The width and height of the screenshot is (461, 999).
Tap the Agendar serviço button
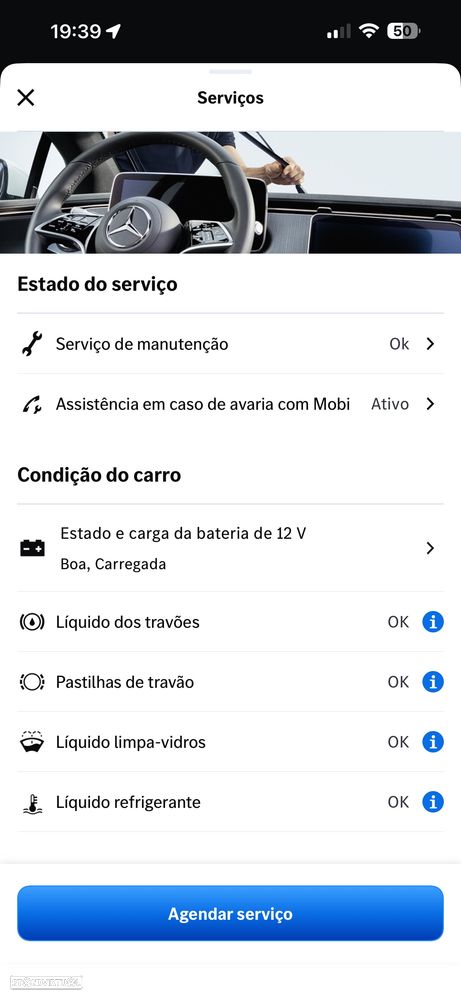230,914
